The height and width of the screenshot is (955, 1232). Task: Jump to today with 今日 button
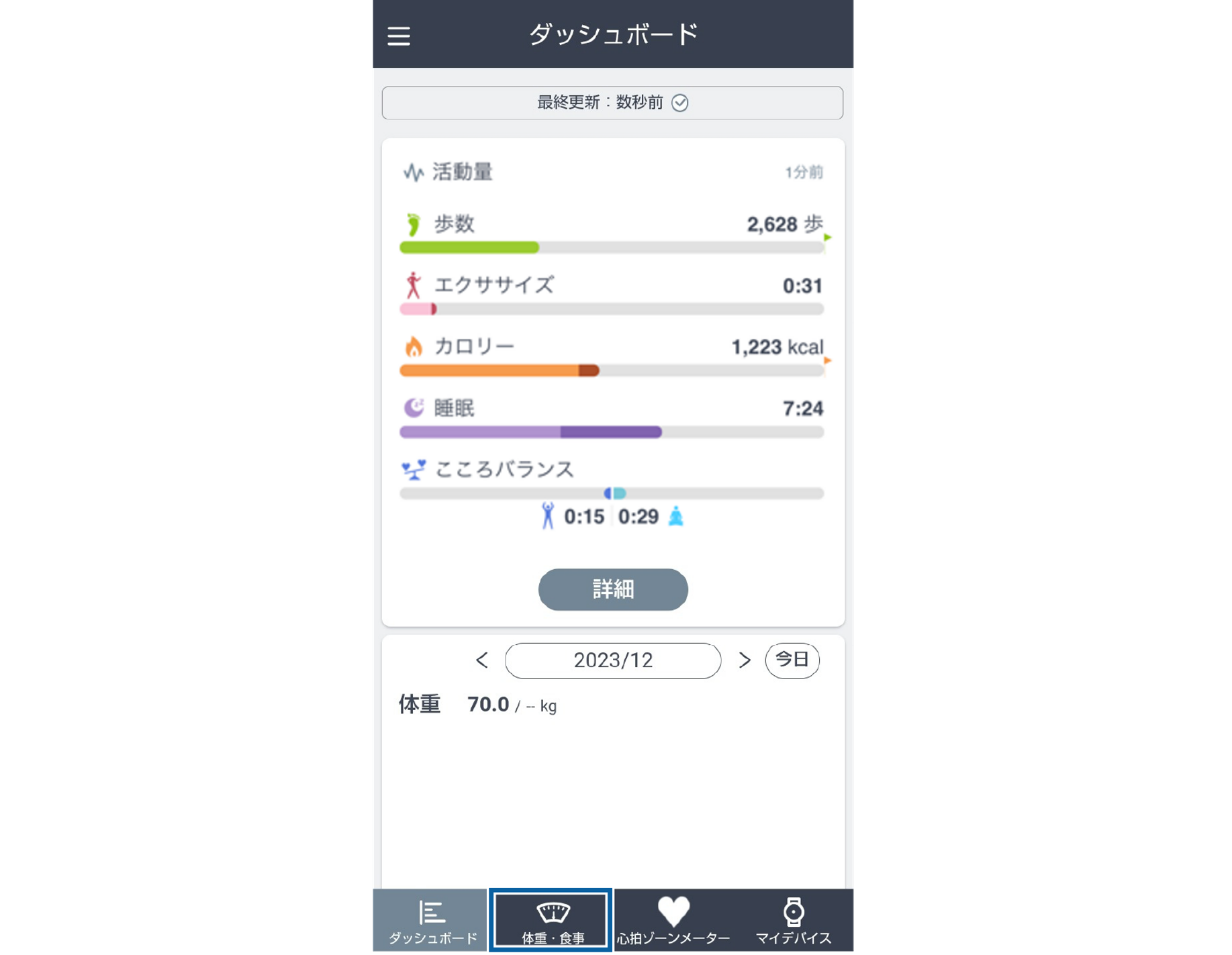point(792,660)
